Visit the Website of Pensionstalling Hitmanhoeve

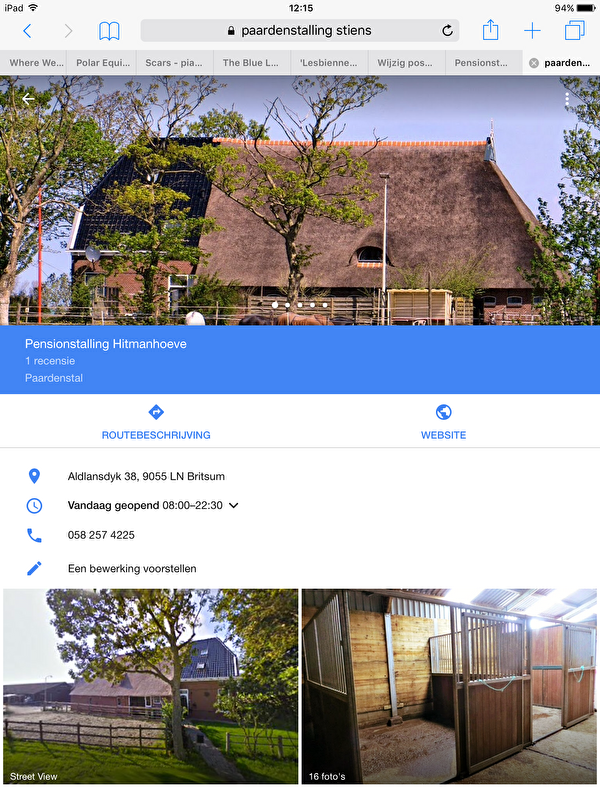[443, 422]
